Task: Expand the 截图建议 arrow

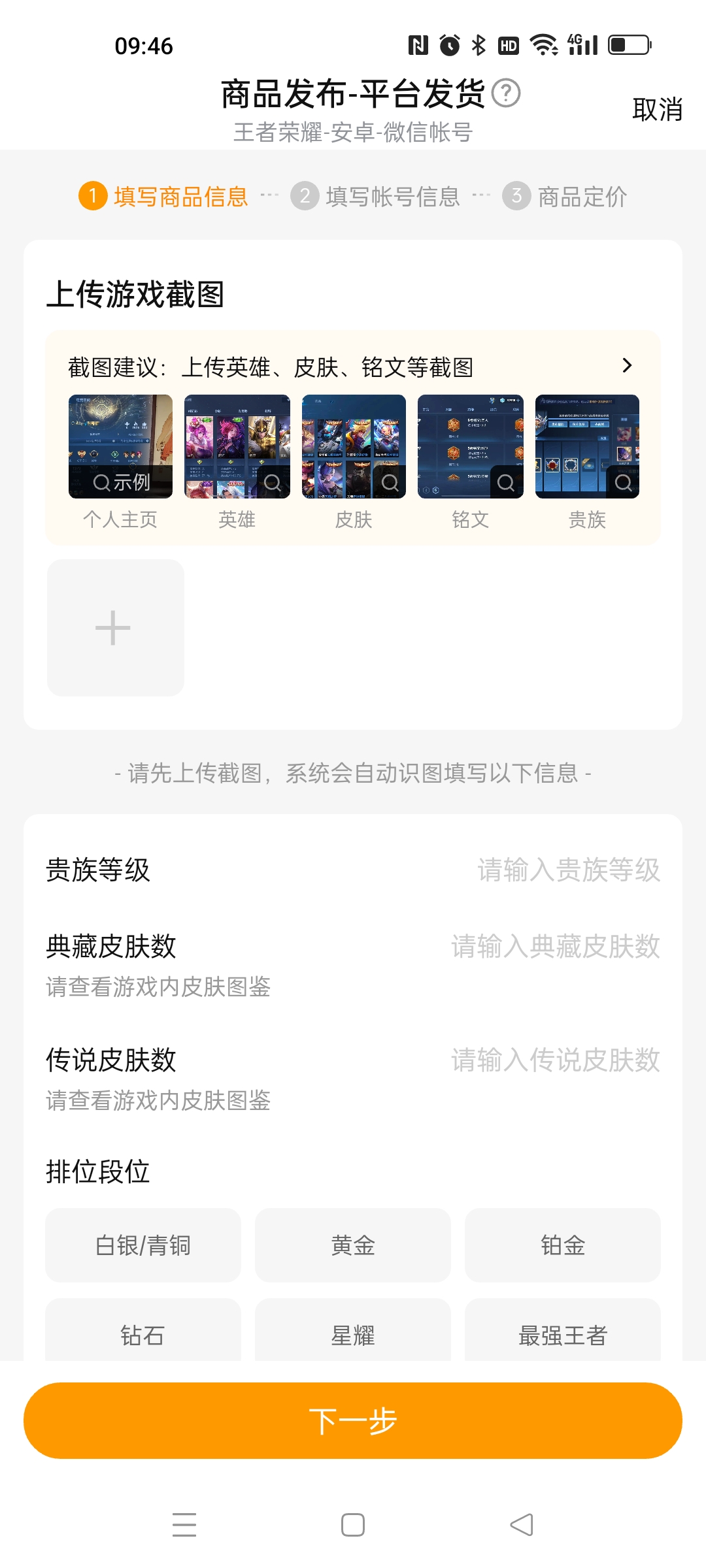Action: coord(627,365)
